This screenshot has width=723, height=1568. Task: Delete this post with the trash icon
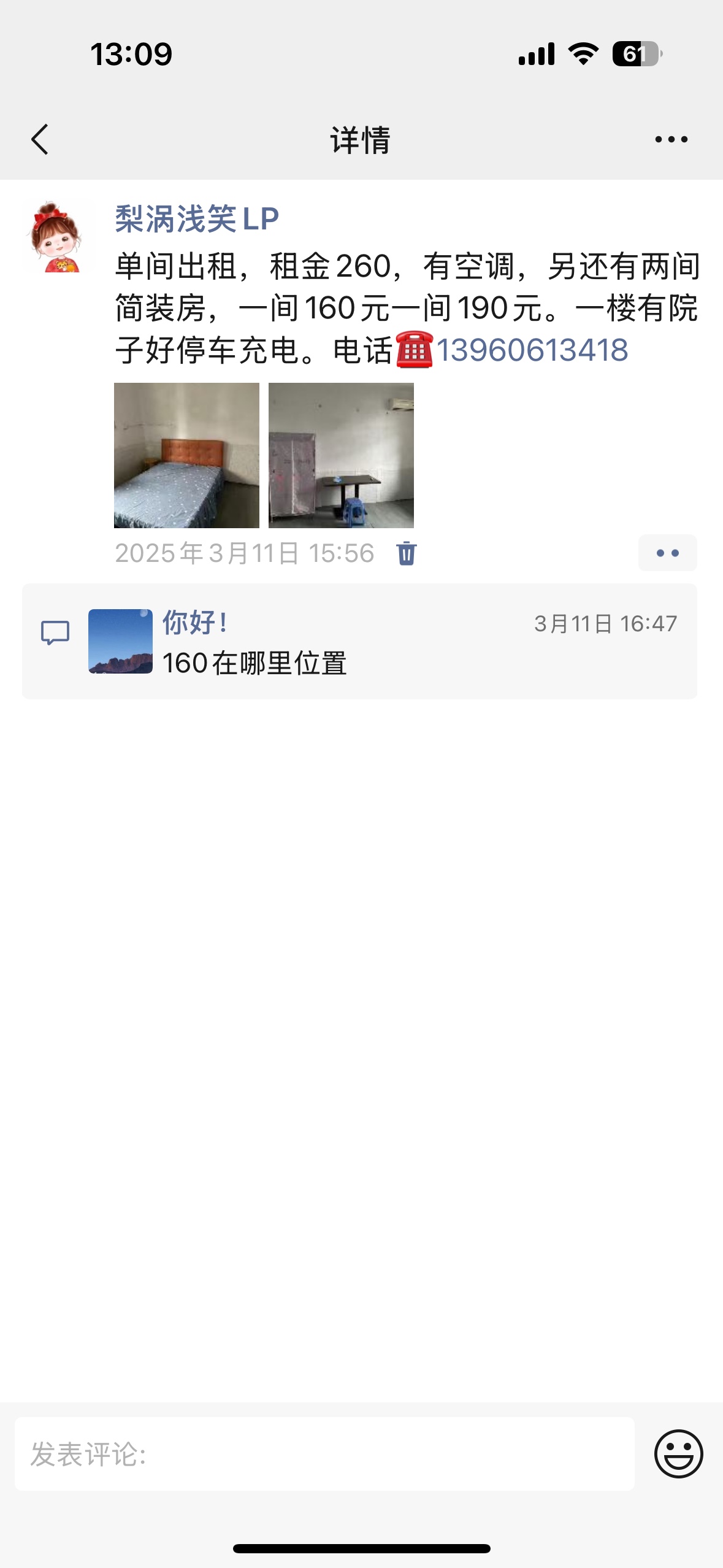[x=406, y=553]
